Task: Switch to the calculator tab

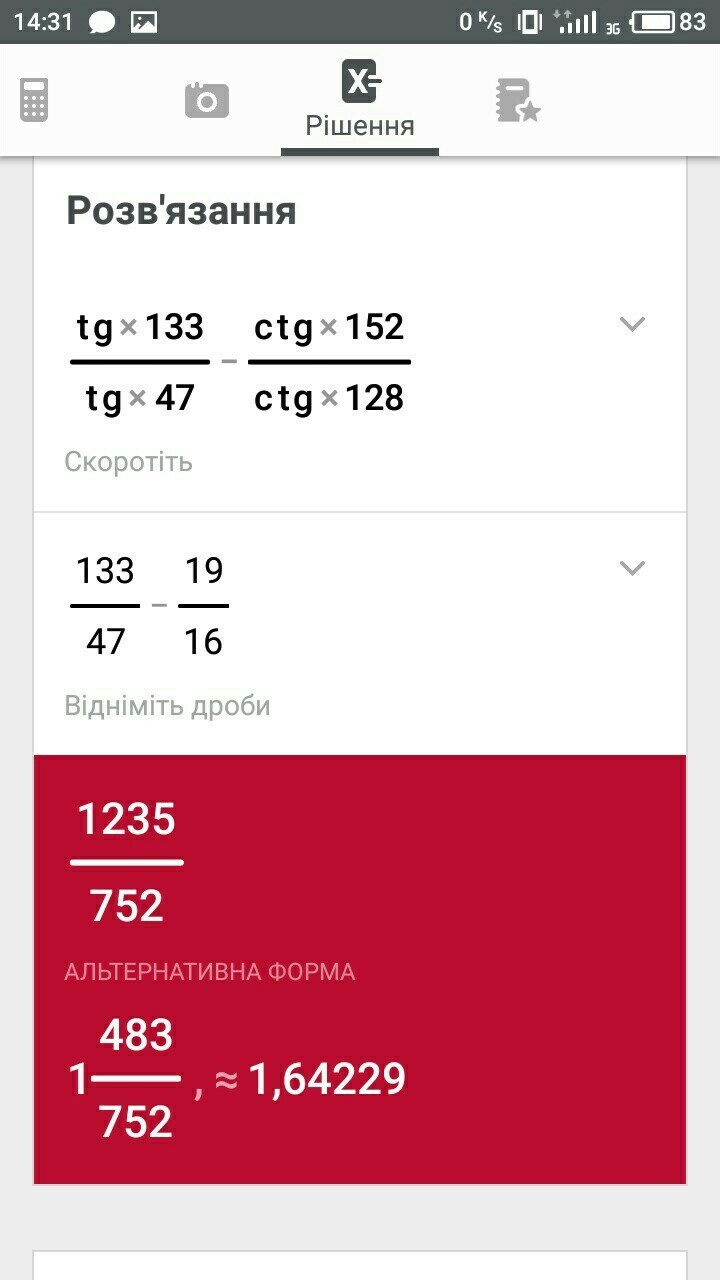Action: pyautogui.click(x=34, y=100)
